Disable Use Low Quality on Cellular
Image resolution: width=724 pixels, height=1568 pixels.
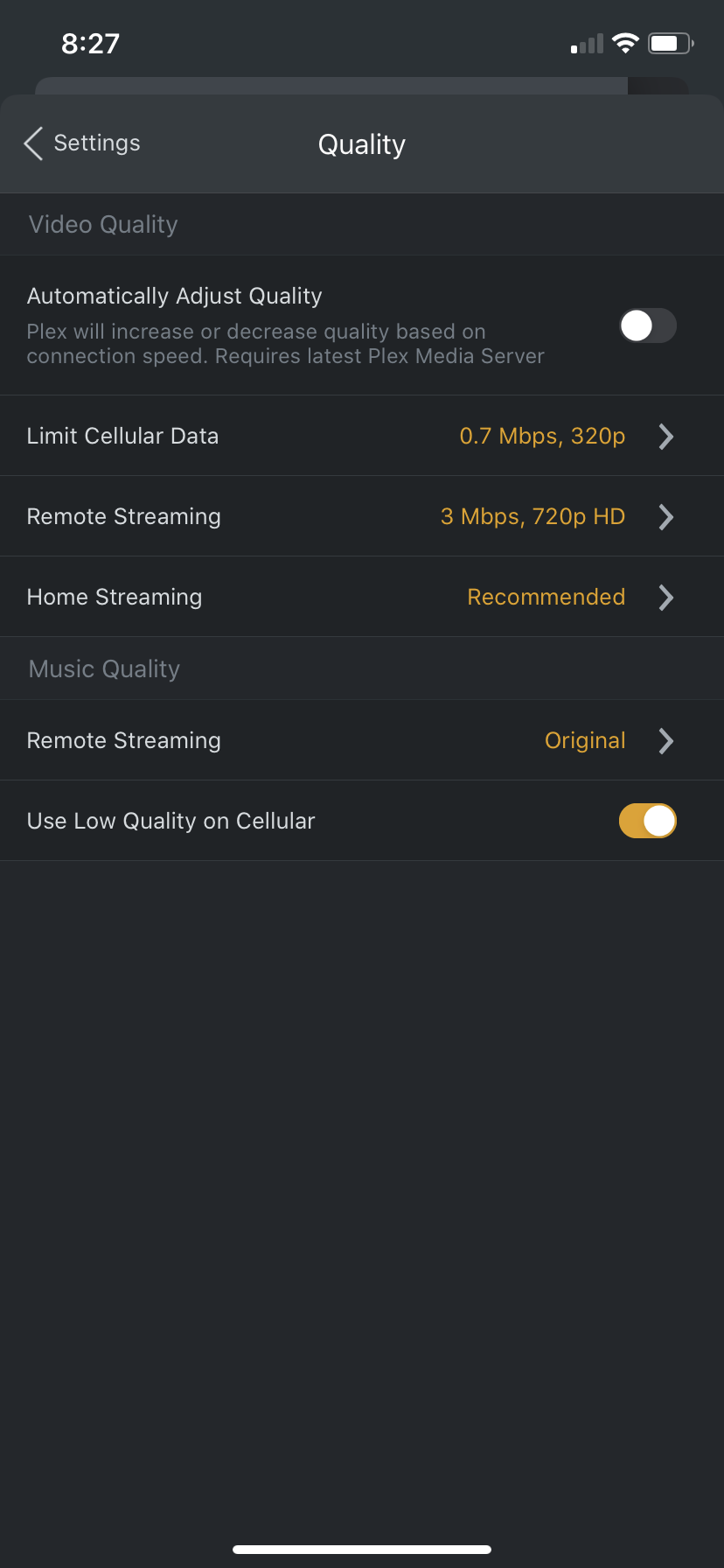pos(648,821)
